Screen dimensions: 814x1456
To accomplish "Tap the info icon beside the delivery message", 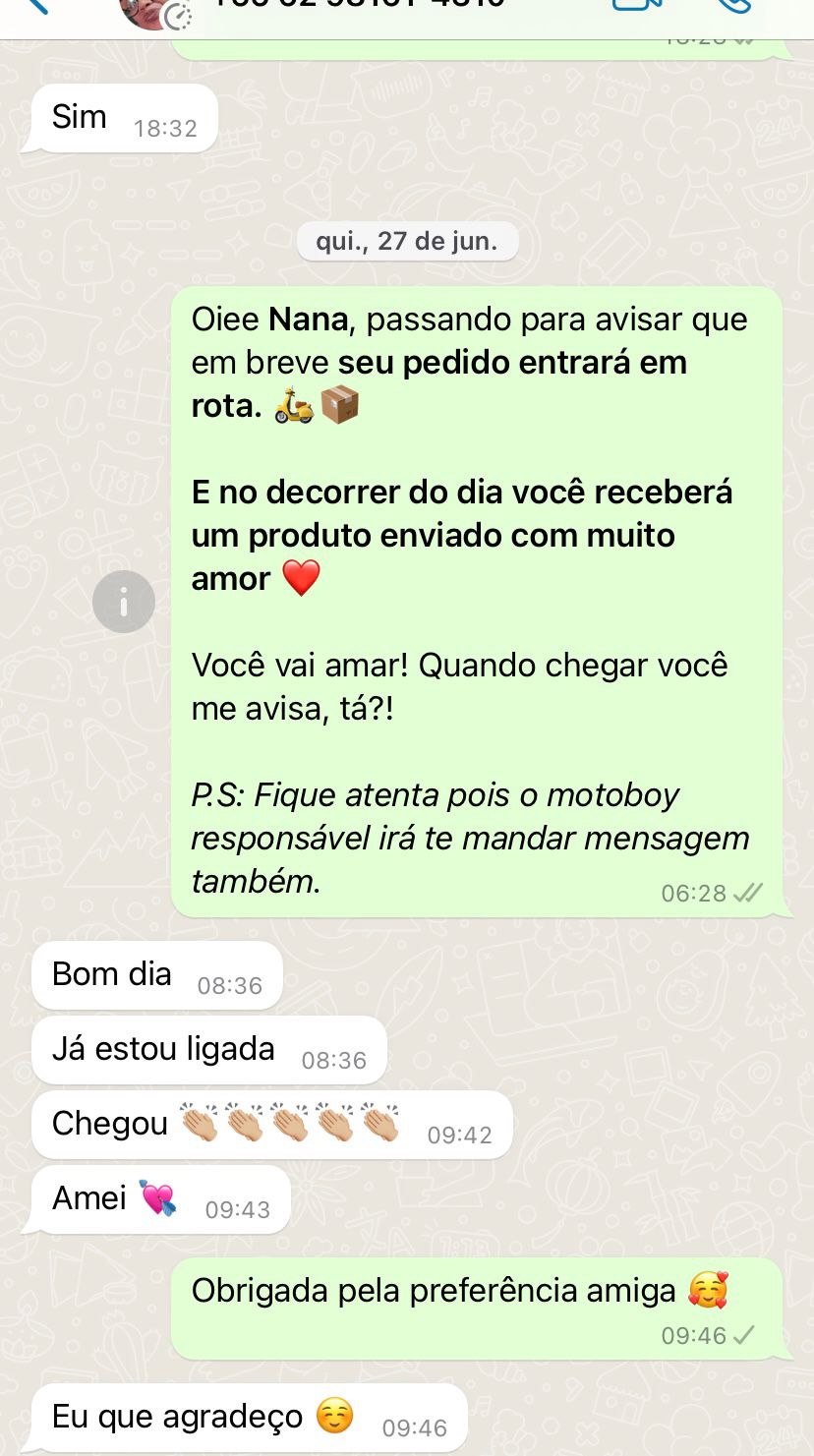I will (x=124, y=602).
